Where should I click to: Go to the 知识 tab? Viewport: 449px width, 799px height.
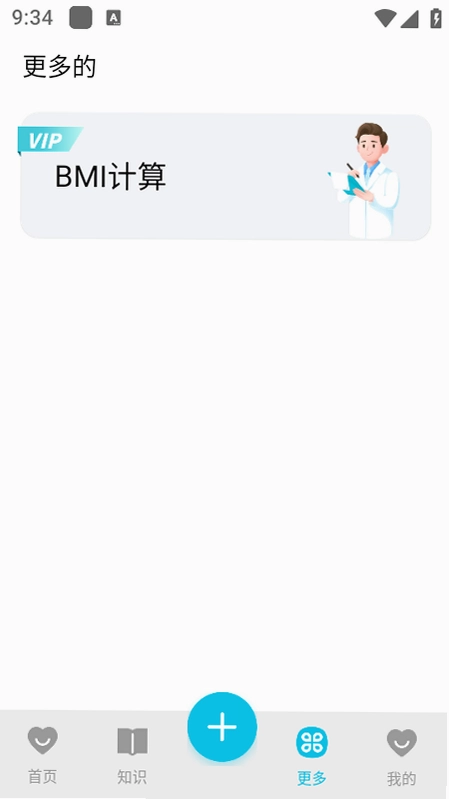(132, 755)
